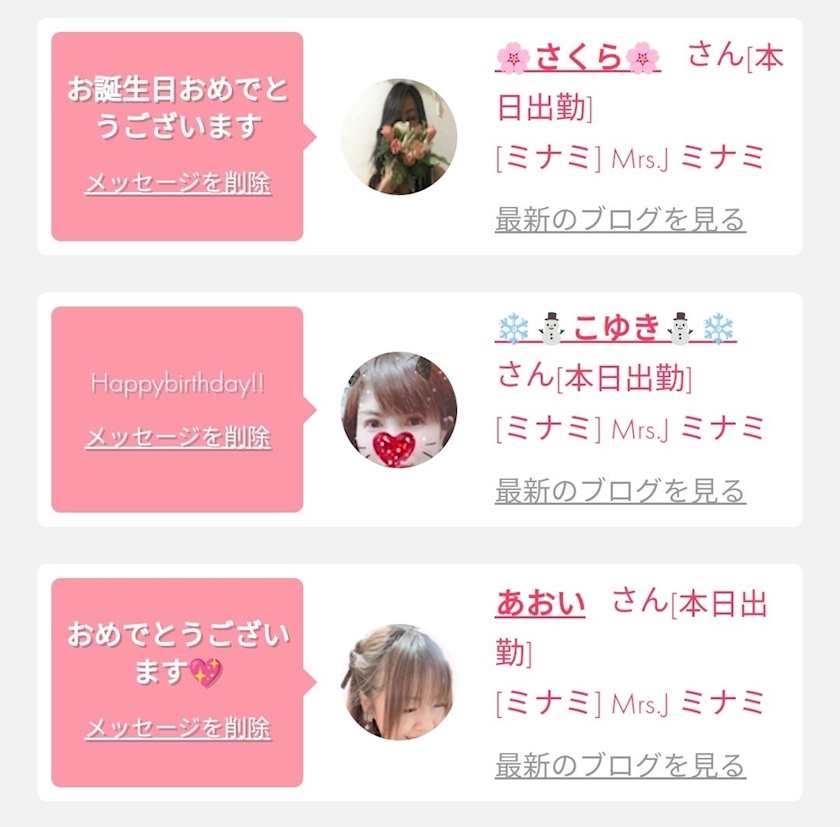View あおい's latest blog
This screenshot has width=840, height=827.
click(x=620, y=765)
